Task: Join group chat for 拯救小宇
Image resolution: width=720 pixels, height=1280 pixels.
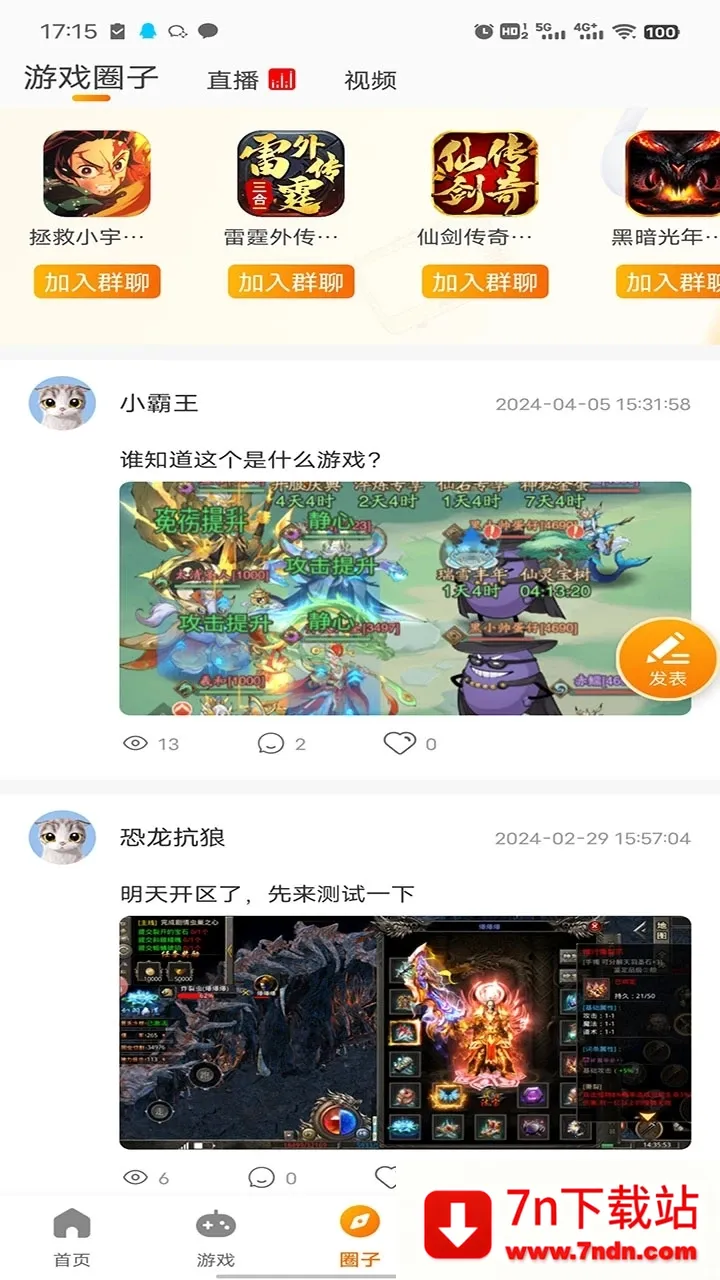Action: 97,282
